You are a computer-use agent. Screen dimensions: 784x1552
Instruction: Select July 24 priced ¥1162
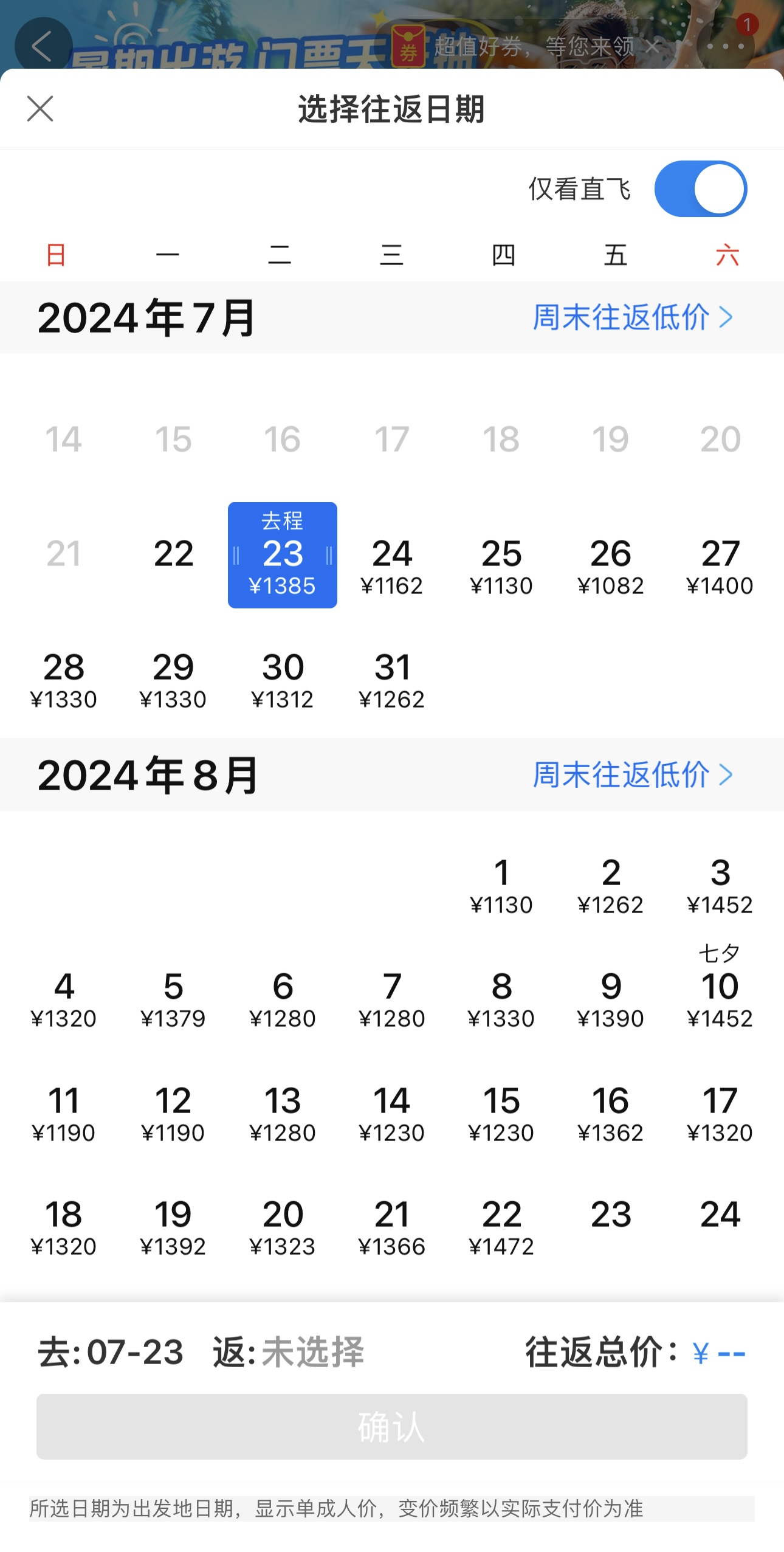(392, 565)
